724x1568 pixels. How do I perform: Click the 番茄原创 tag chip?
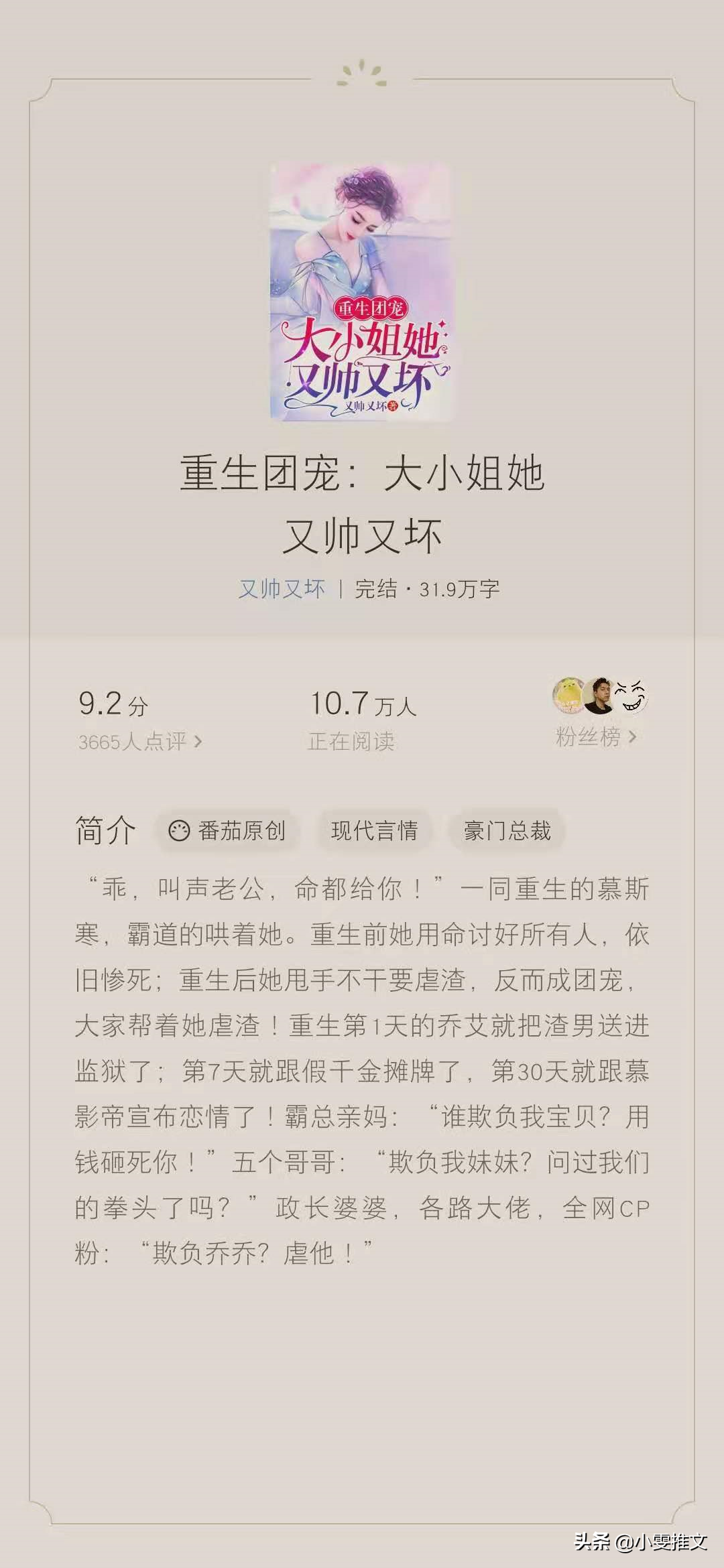click(228, 830)
